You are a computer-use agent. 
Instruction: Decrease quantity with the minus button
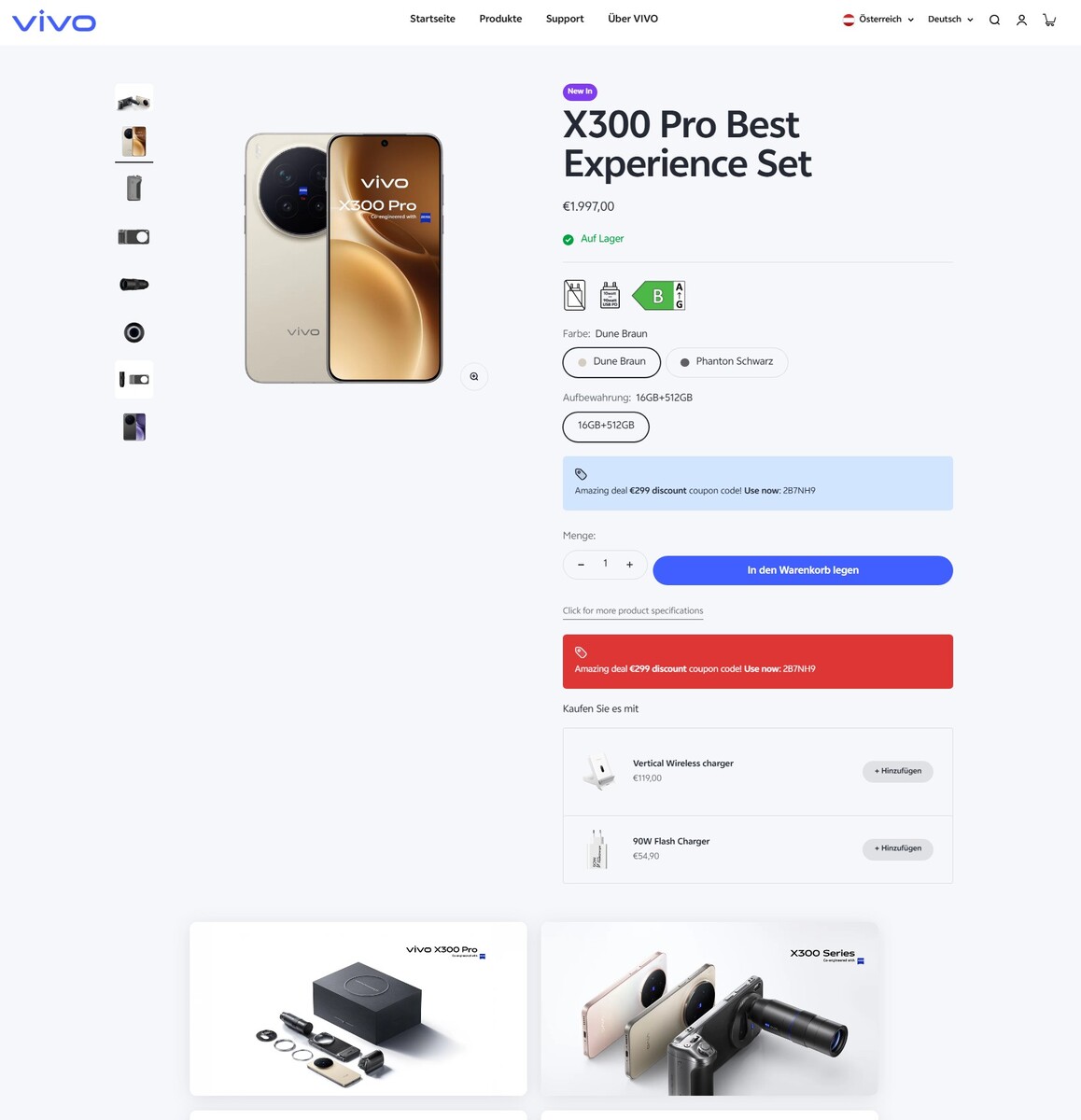(581, 565)
